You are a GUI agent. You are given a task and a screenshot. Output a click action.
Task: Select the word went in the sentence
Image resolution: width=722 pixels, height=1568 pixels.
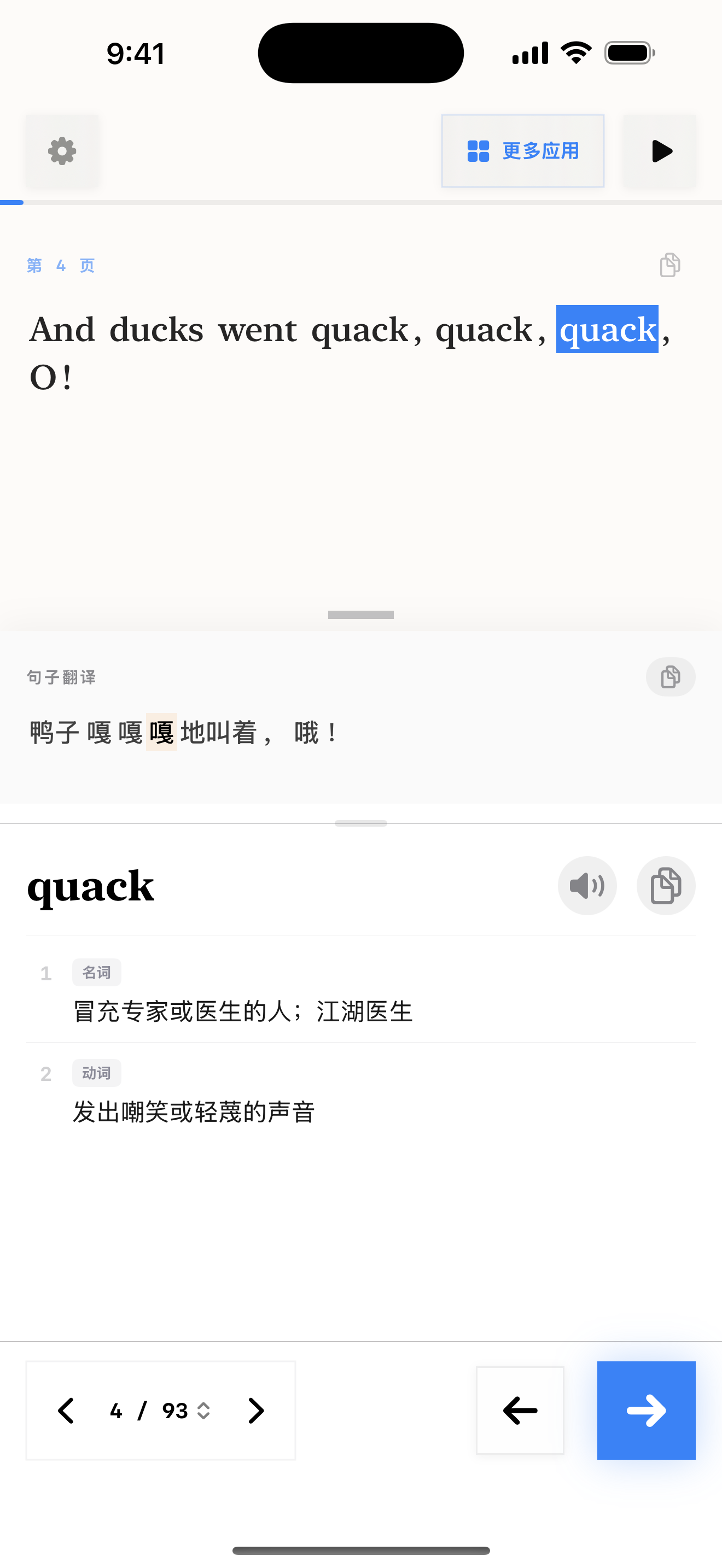point(258,331)
